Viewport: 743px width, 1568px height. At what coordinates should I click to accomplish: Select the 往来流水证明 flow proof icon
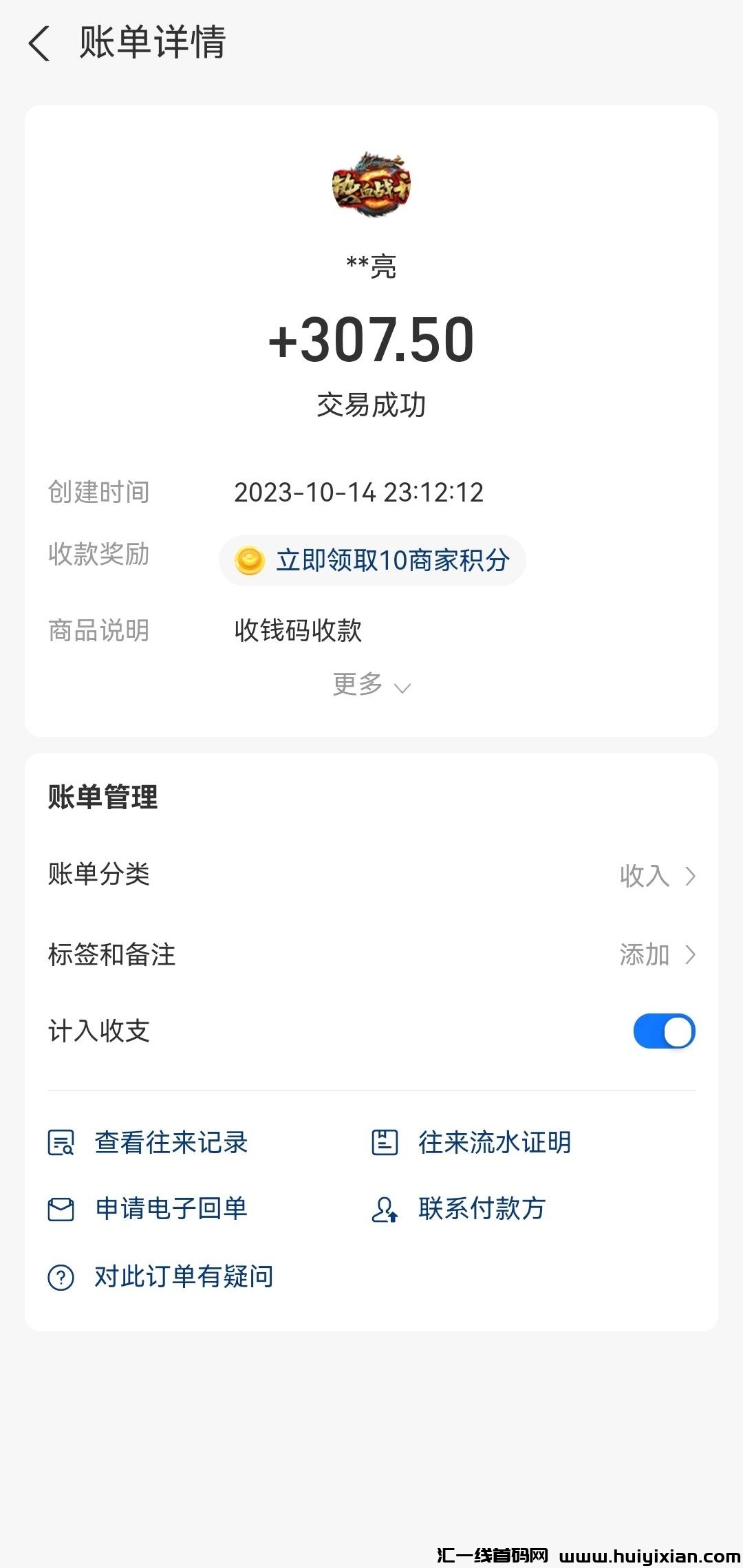pos(385,1141)
